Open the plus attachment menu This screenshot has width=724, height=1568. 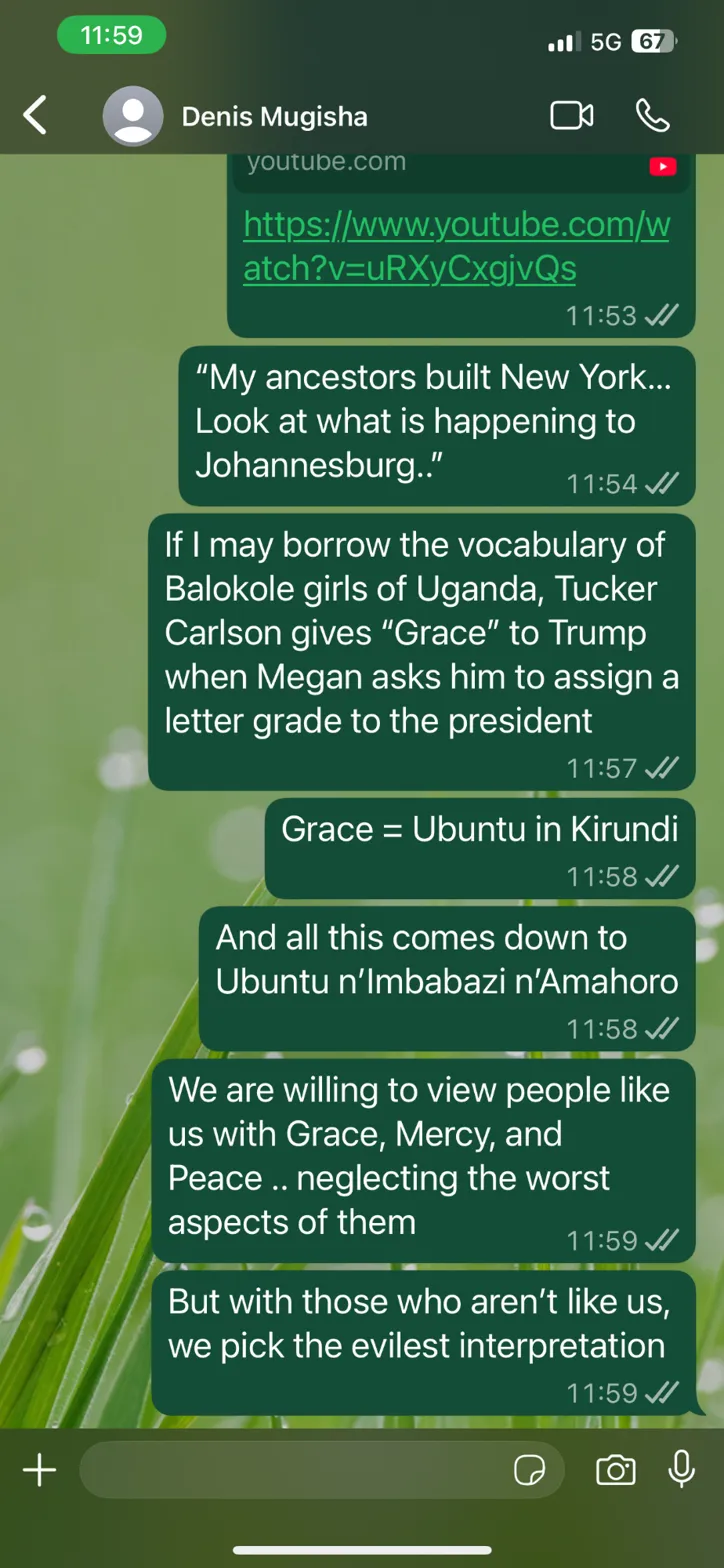coord(39,1470)
